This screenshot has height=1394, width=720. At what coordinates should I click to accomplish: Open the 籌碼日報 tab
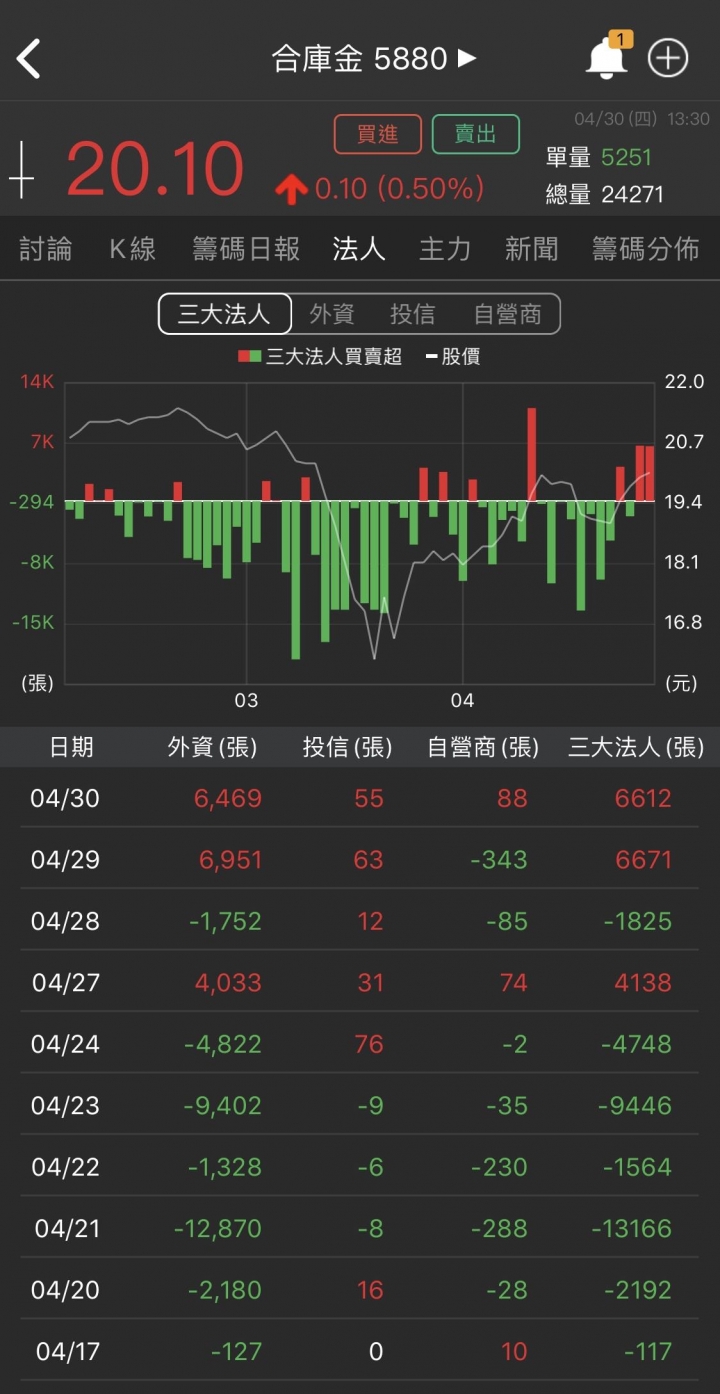(246, 249)
